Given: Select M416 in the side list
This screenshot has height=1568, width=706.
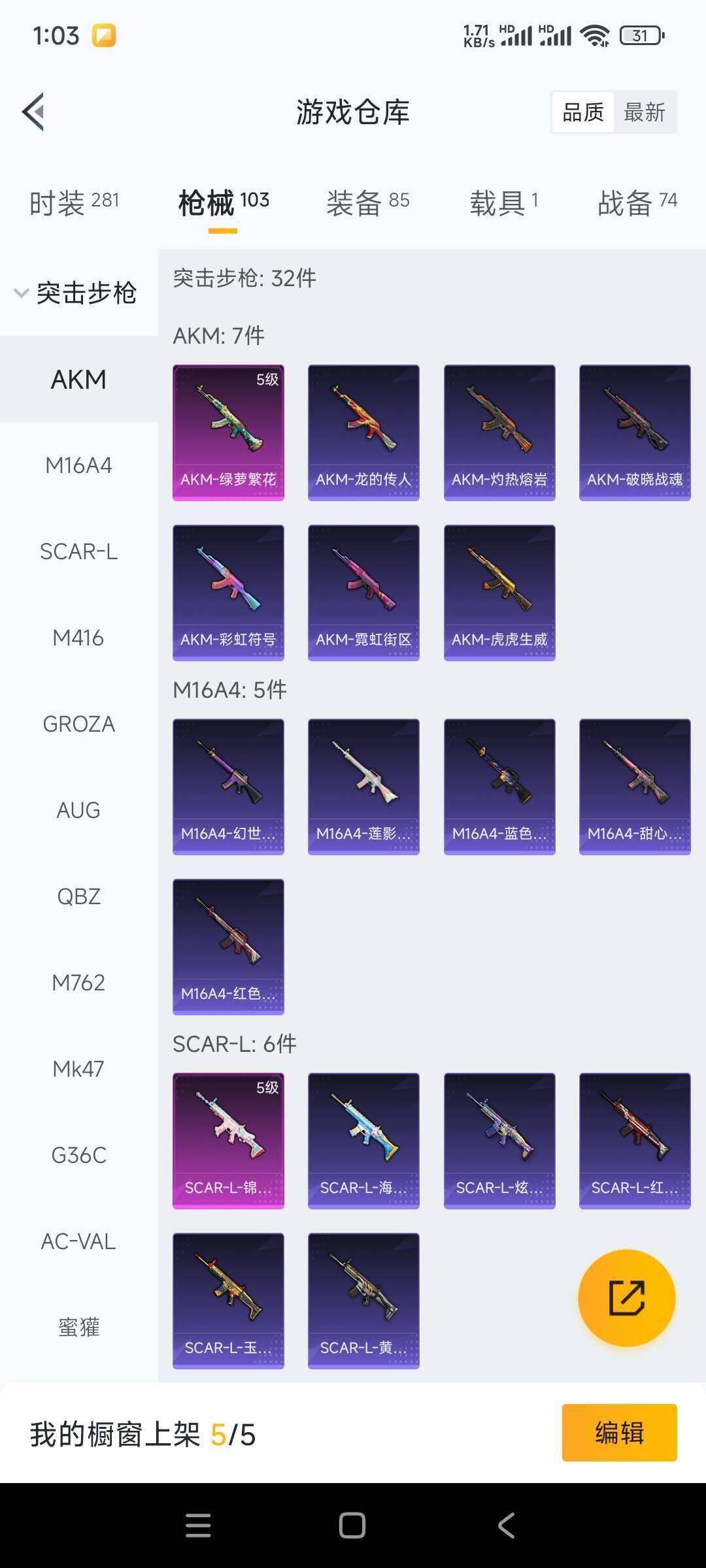Looking at the screenshot, I should coord(78,638).
